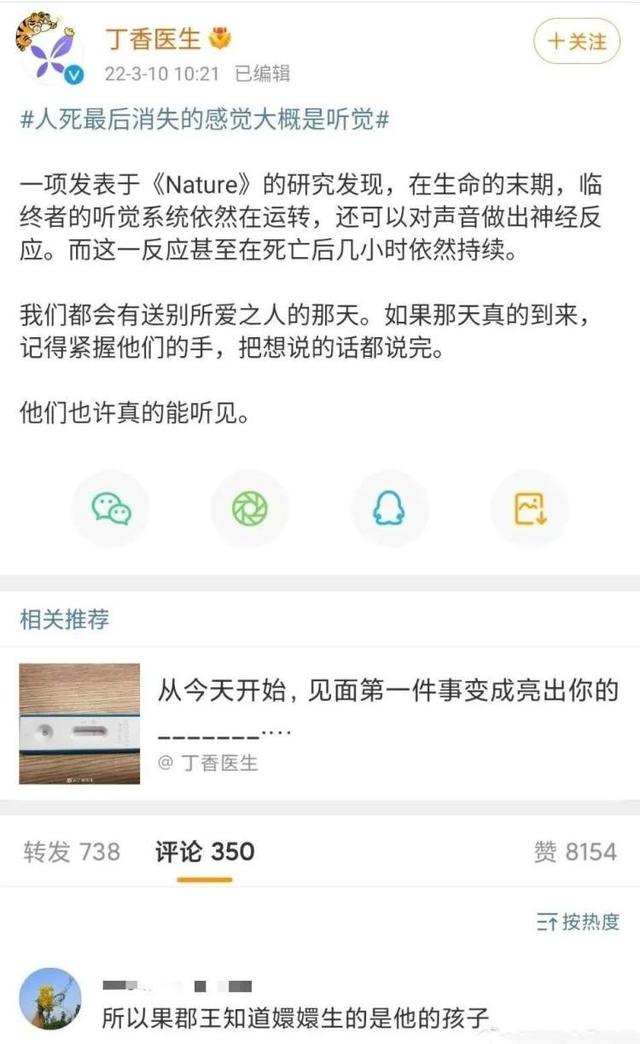The width and height of the screenshot is (640, 1044).
Task: Switch to the 评论 350 tab
Action: click(x=204, y=852)
